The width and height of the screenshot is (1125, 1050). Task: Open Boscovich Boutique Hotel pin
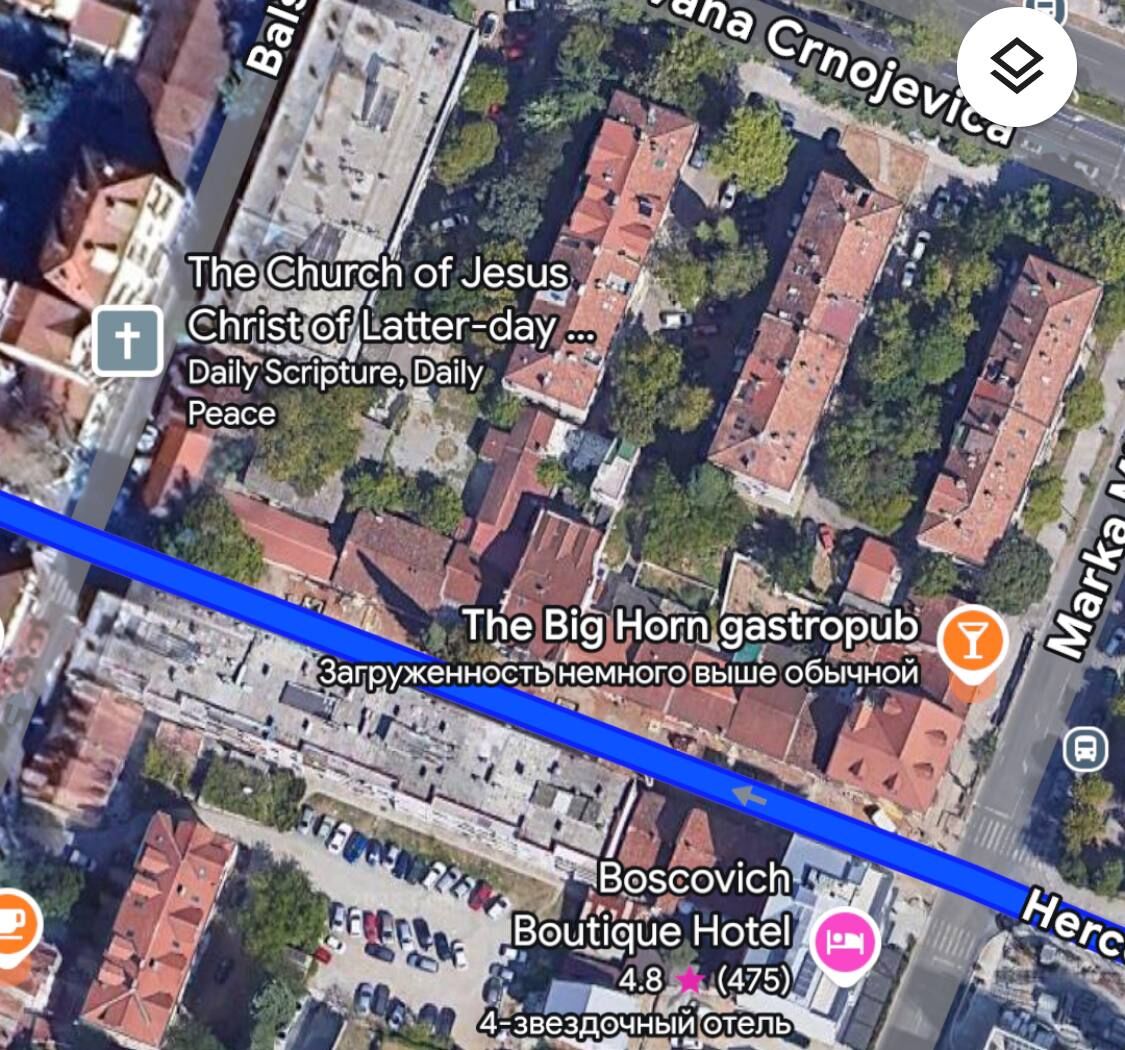845,942
